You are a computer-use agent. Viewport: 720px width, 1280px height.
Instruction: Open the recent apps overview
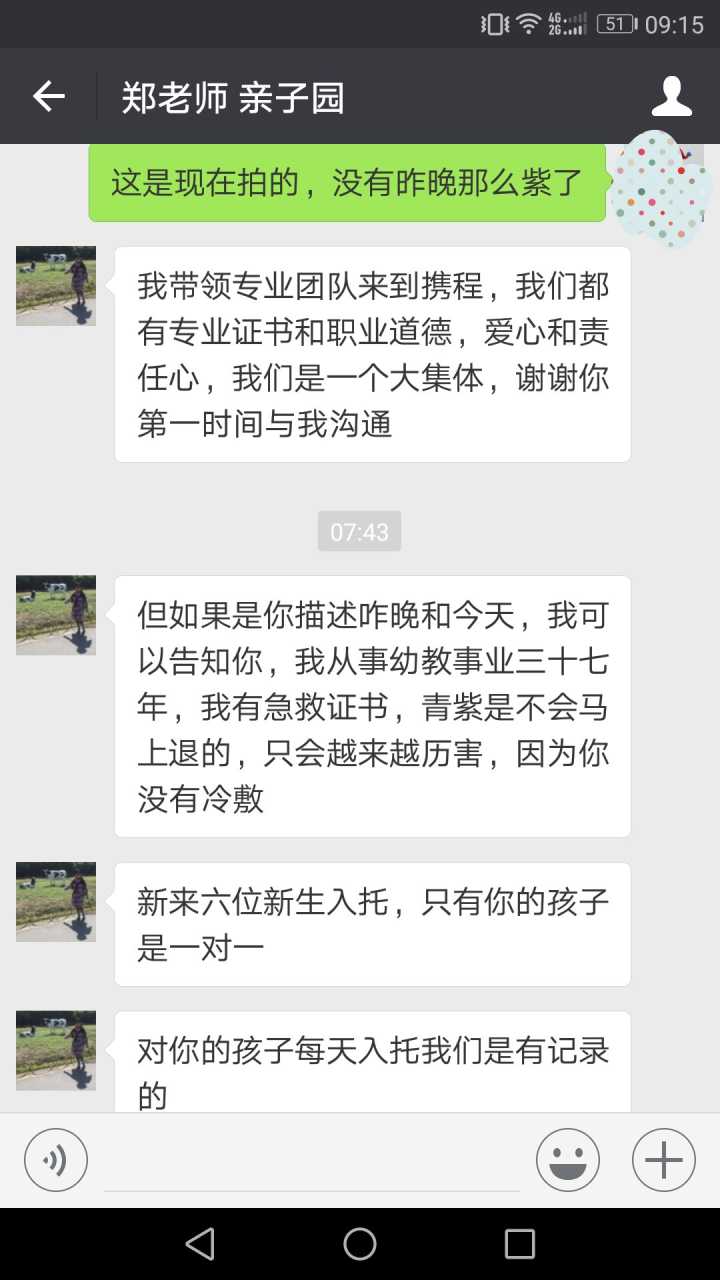pyautogui.click(x=520, y=1244)
